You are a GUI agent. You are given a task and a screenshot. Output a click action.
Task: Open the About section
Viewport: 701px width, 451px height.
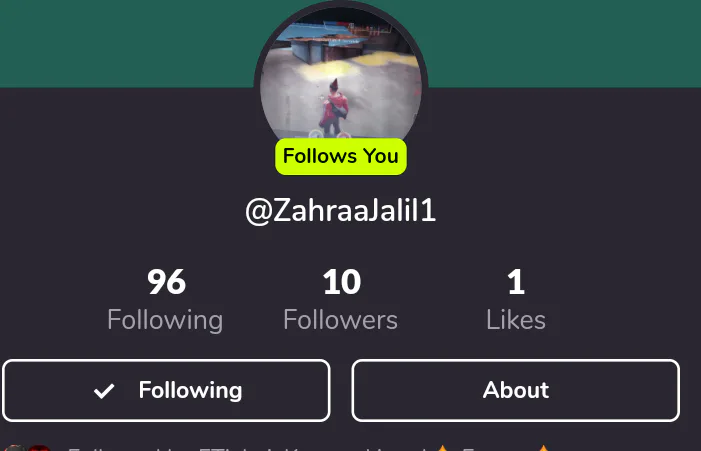[515, 390]
